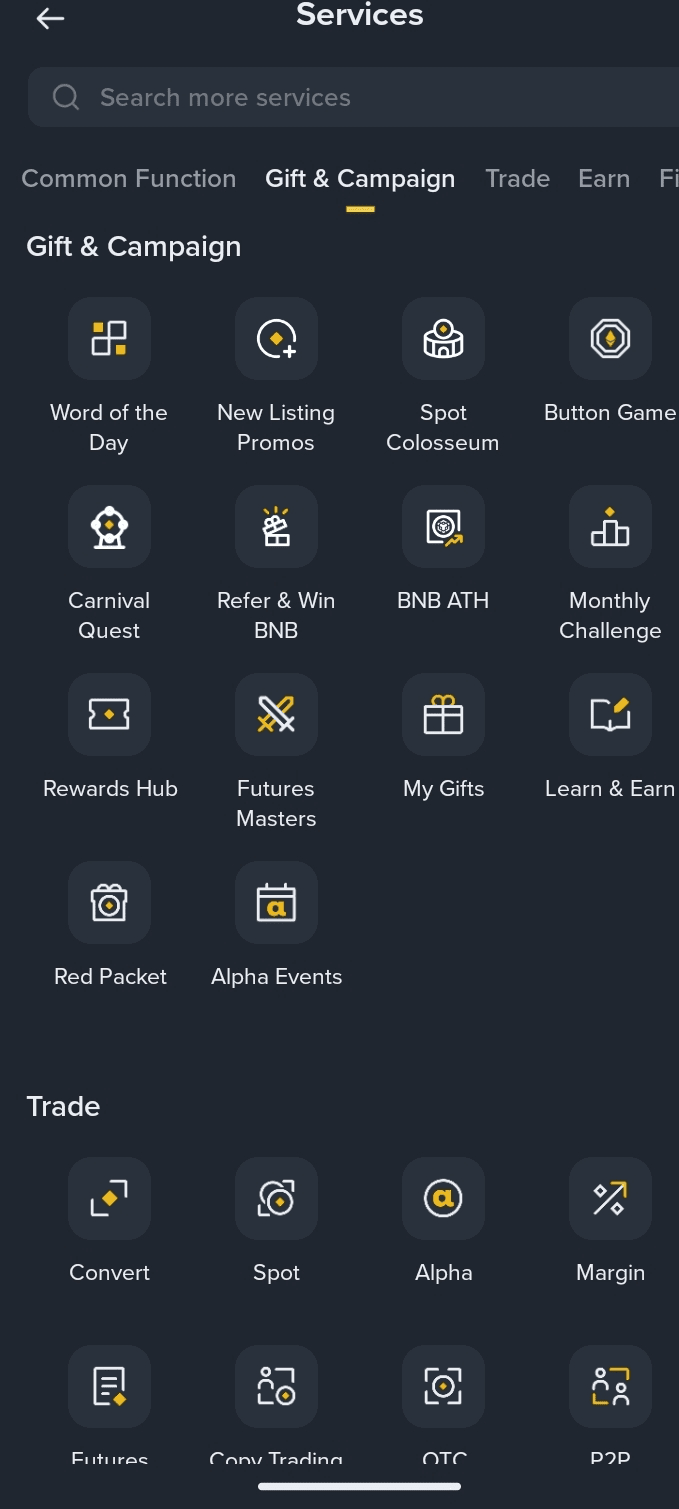Launch Spot Colosseum
This screenshot has width=679, height=1509.
tap(443, 339)
